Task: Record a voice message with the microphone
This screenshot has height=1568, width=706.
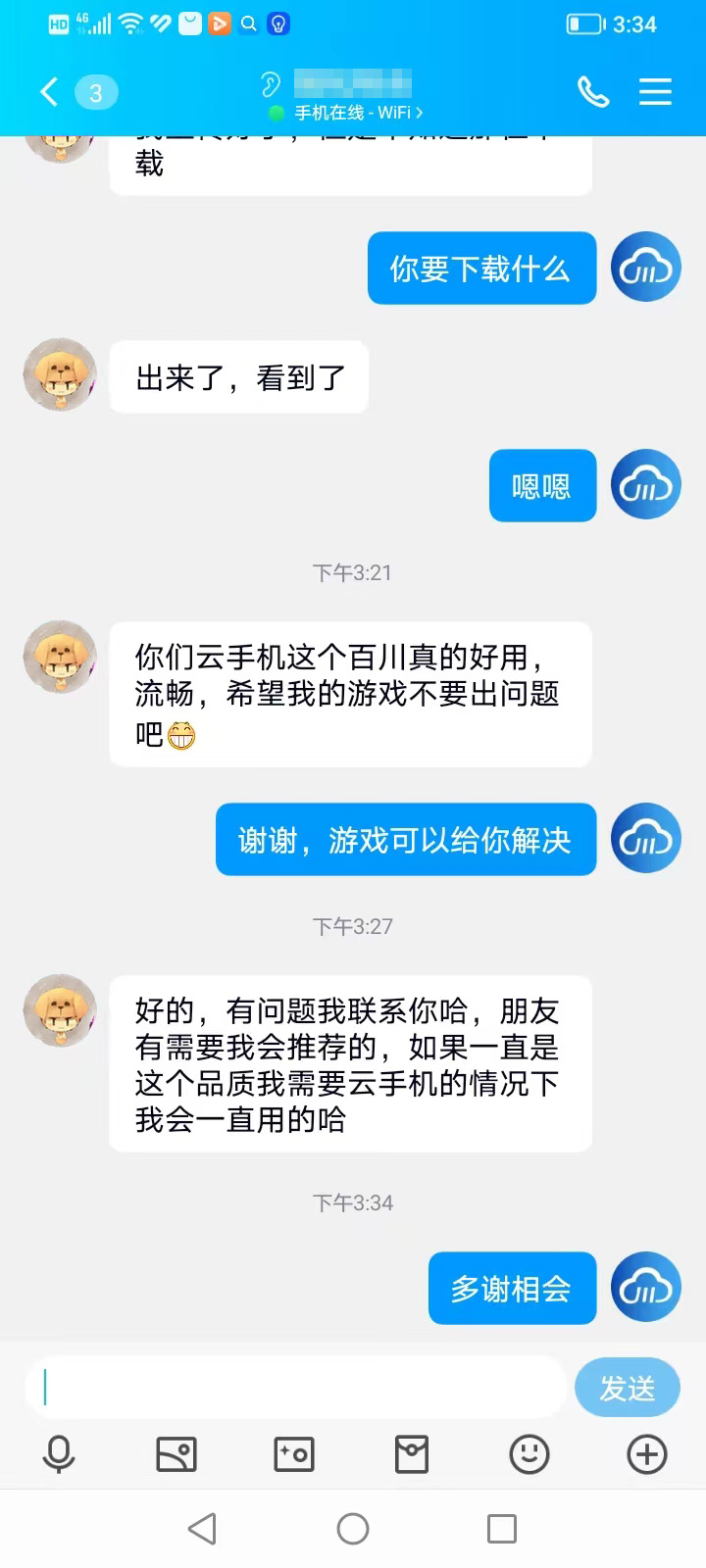Action: pos(59,1454)
